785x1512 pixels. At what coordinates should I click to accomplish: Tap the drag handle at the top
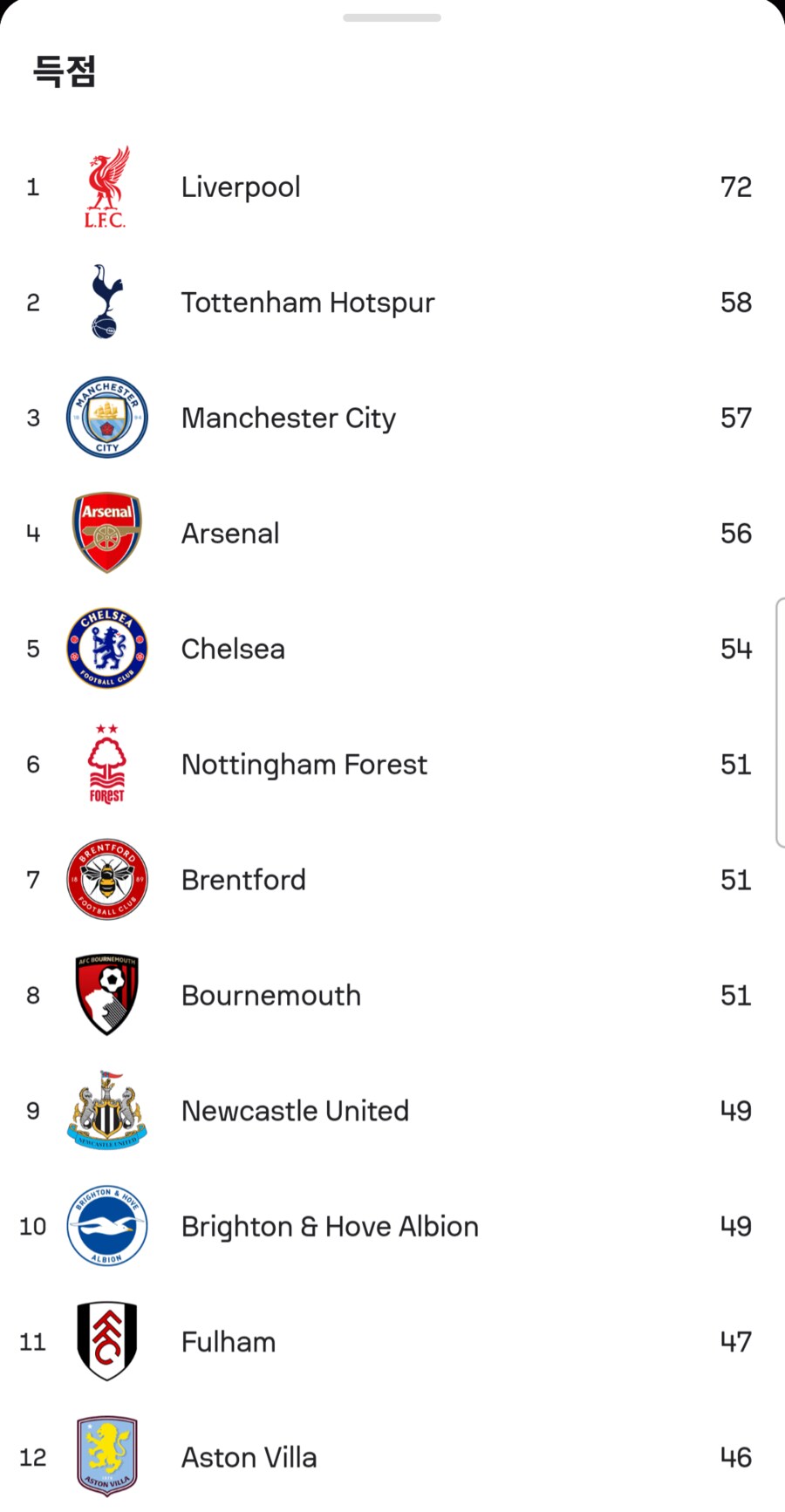pos(392,17)
